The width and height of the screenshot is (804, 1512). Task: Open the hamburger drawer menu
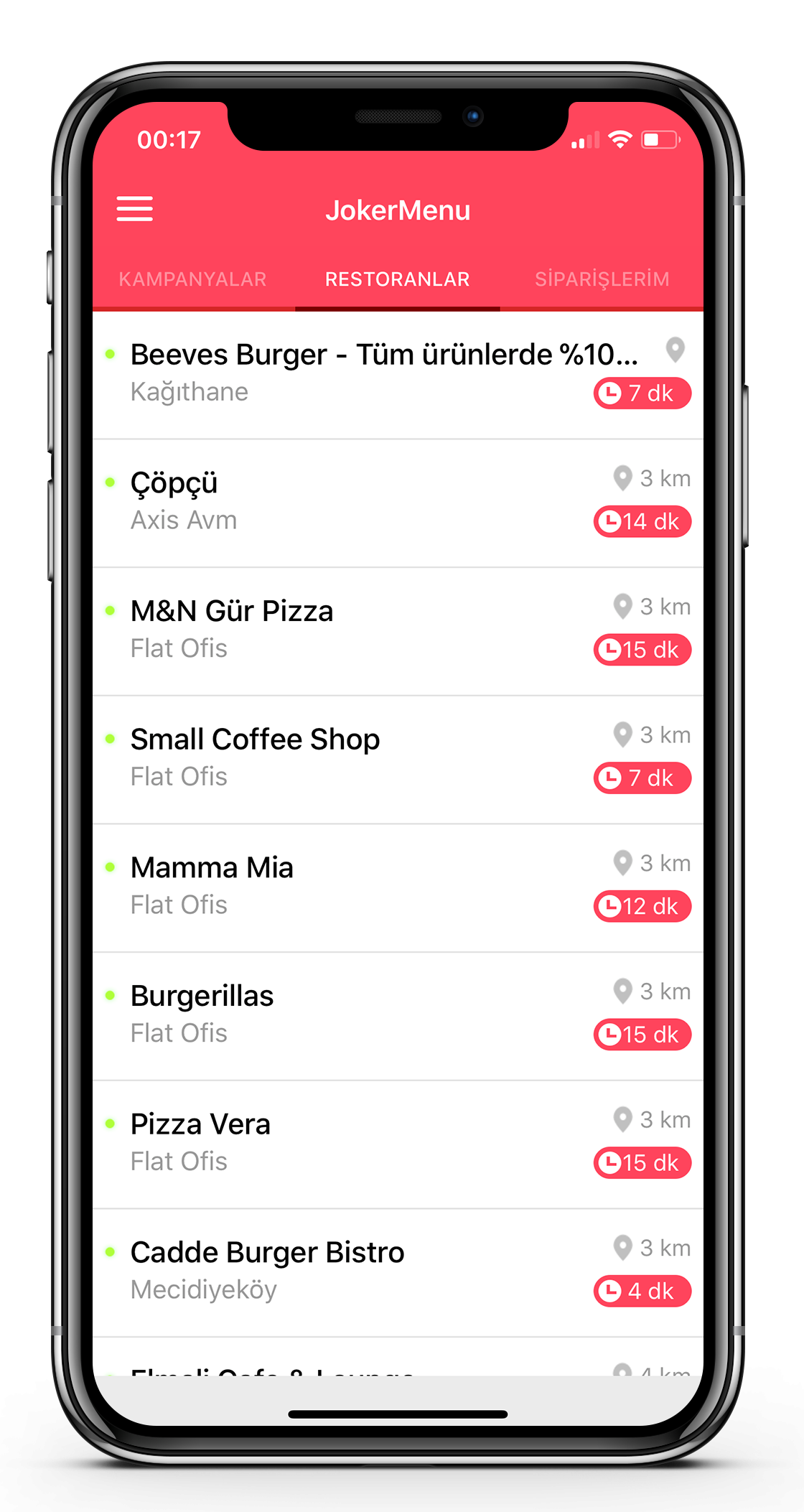tap(135, 209)
